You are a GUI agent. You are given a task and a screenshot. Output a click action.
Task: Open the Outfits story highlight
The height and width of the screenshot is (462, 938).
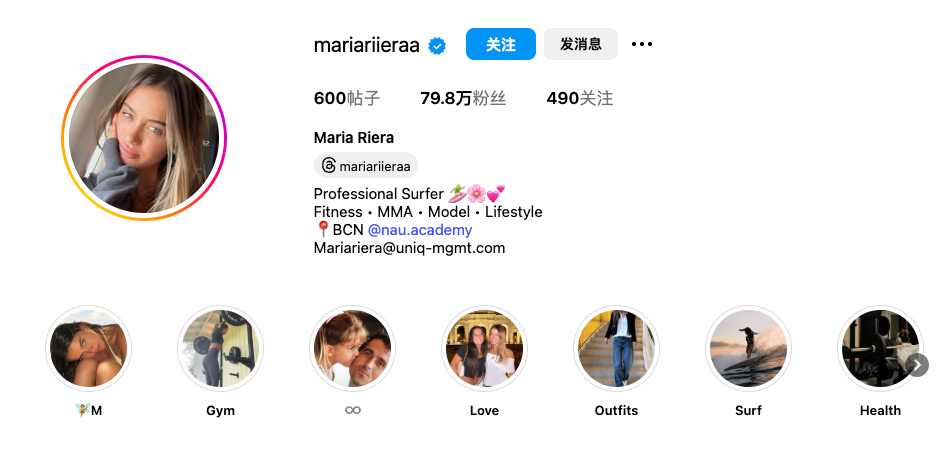coord(616,349)
